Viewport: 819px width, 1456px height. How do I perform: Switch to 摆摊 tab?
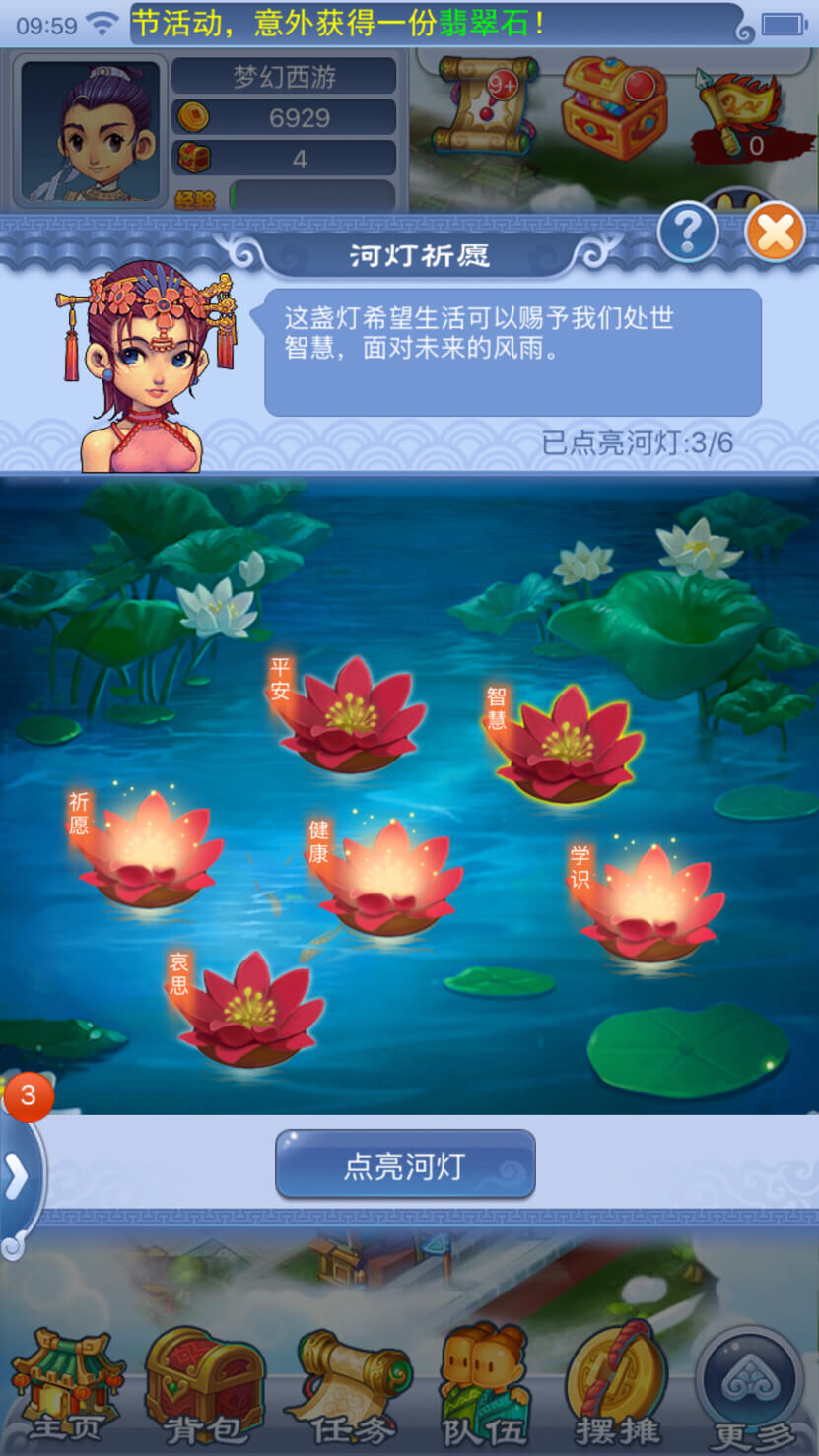coord(618,1386)
